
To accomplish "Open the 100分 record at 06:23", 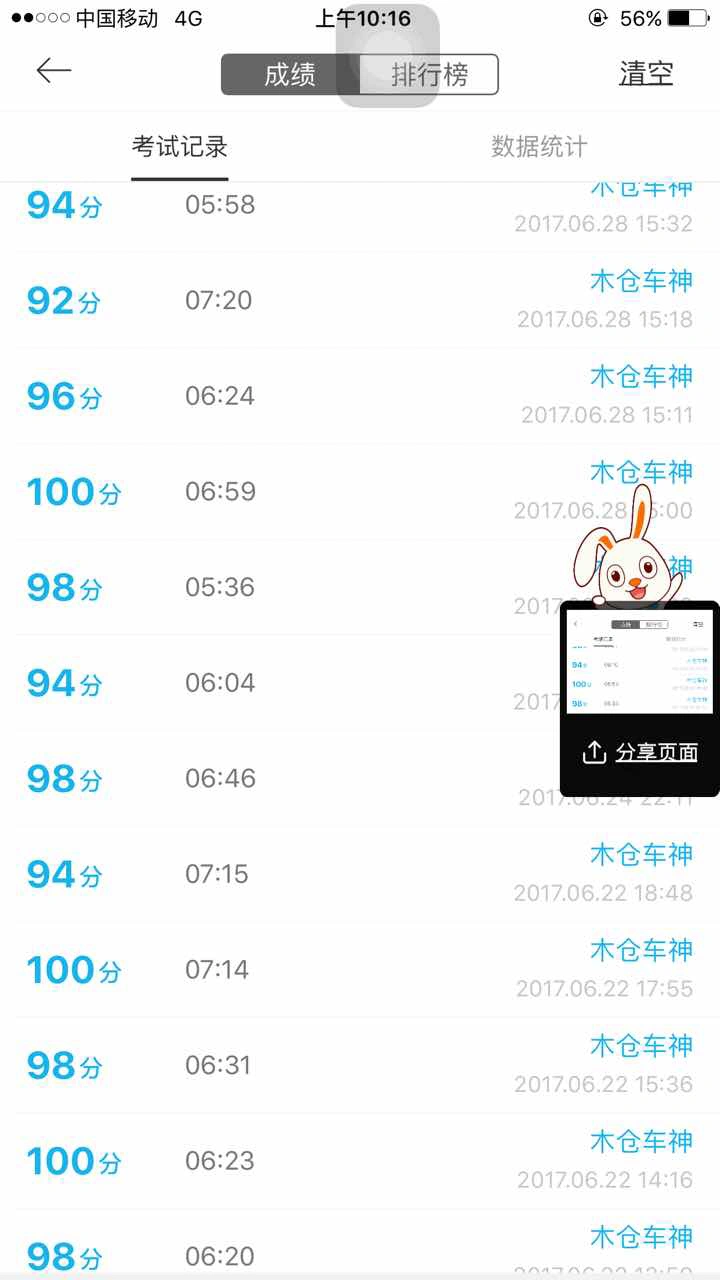I will [x=360, y=1161].
